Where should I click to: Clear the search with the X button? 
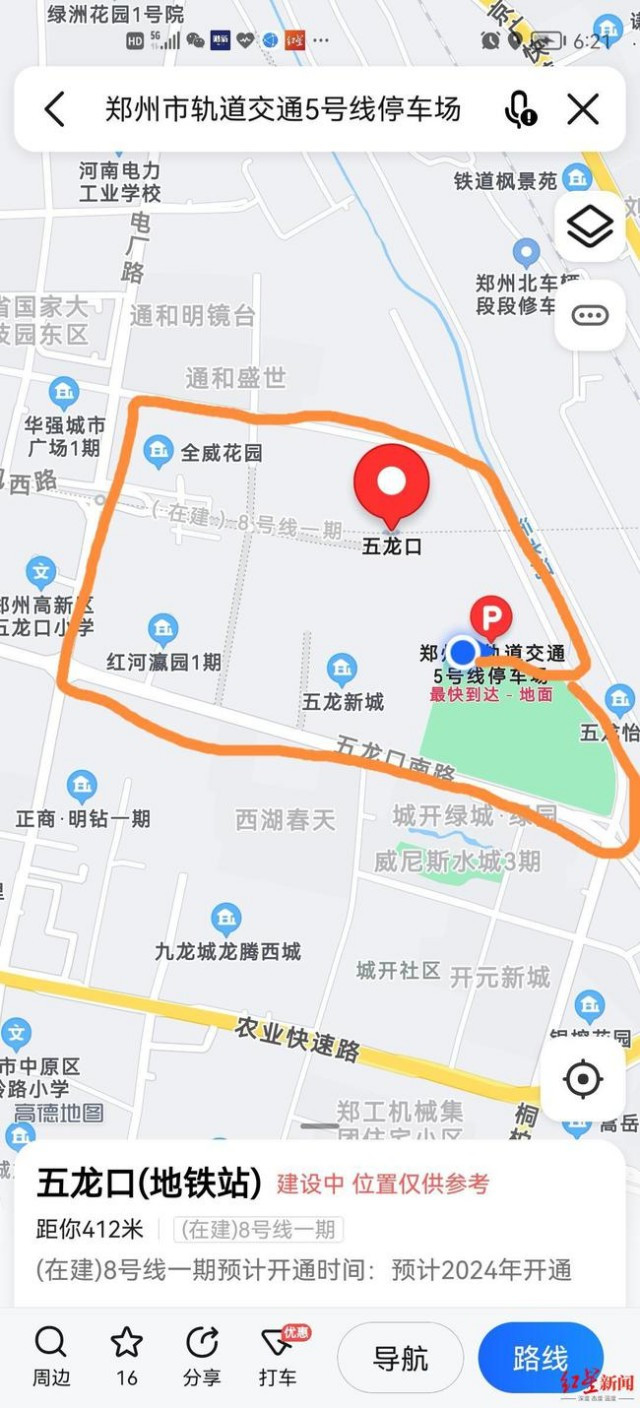tap(583, 109)
